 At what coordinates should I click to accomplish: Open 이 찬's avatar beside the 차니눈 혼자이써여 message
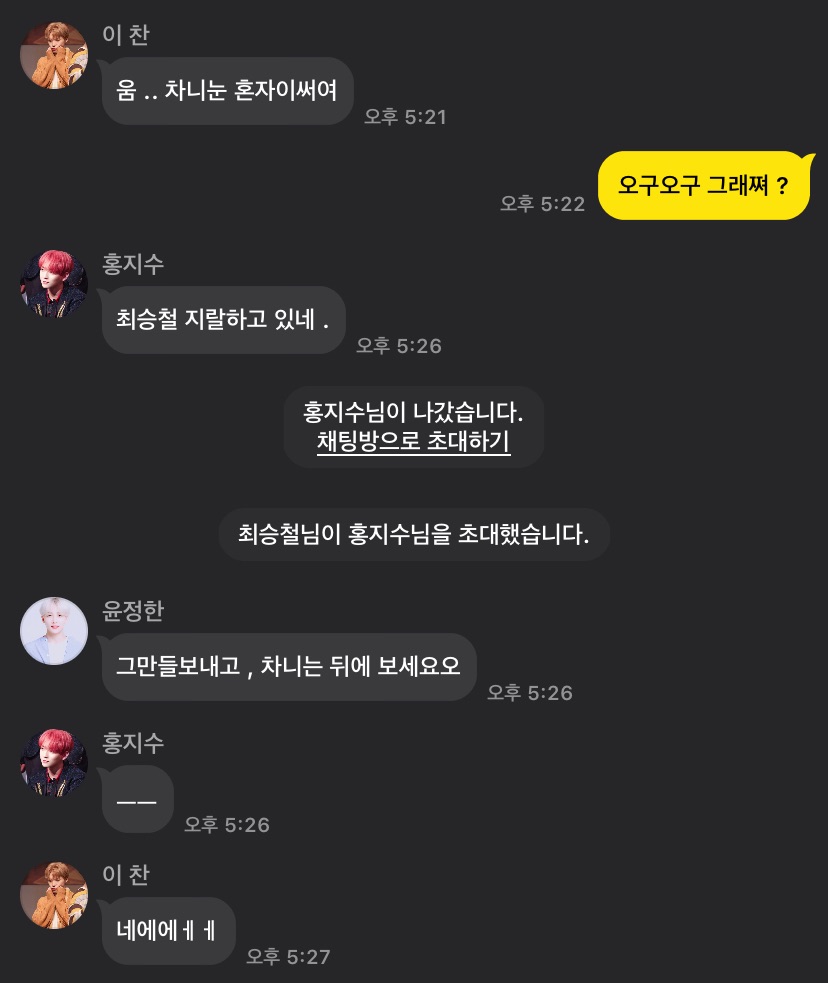(x=54, y=55)
